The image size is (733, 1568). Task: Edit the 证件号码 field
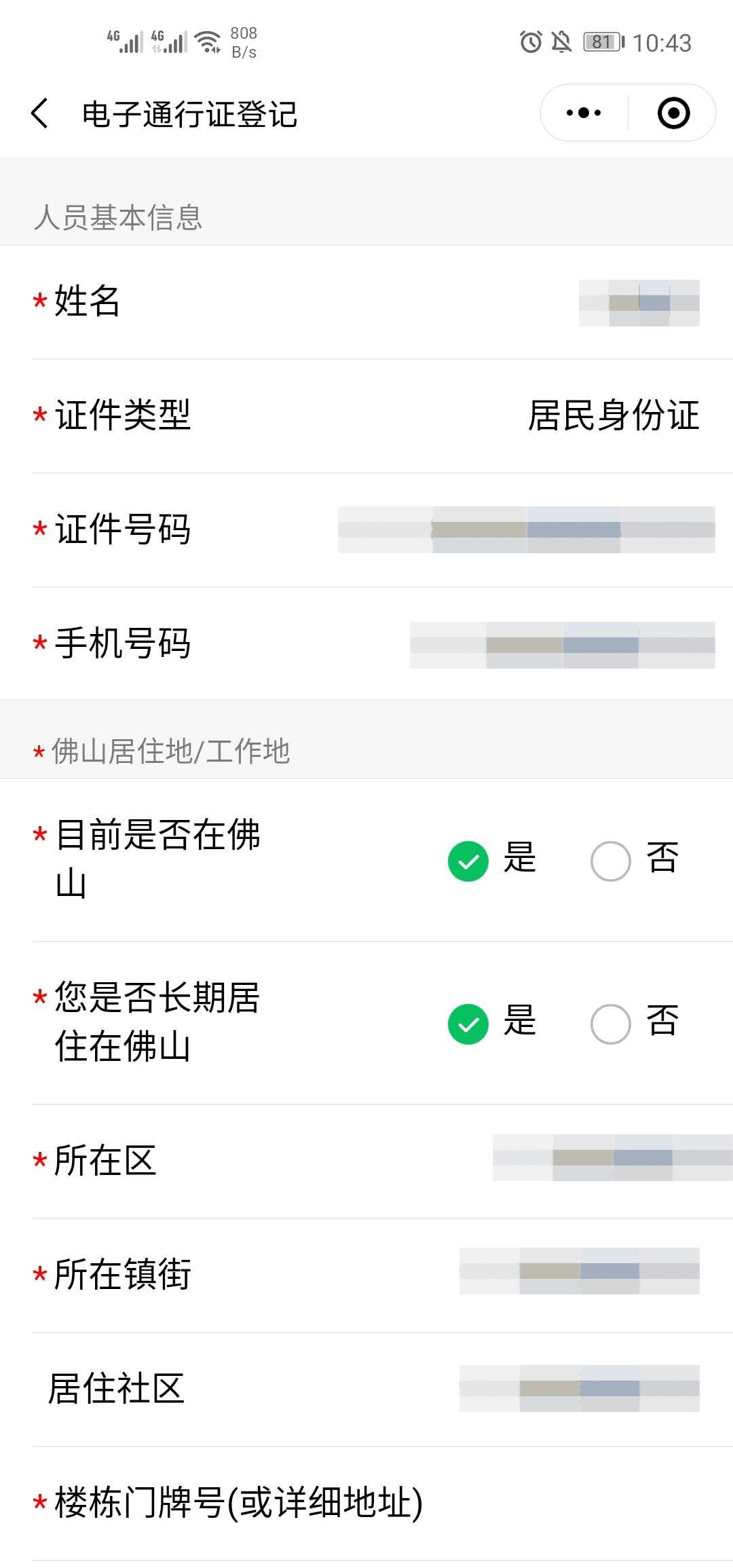[x=526, y=529]
